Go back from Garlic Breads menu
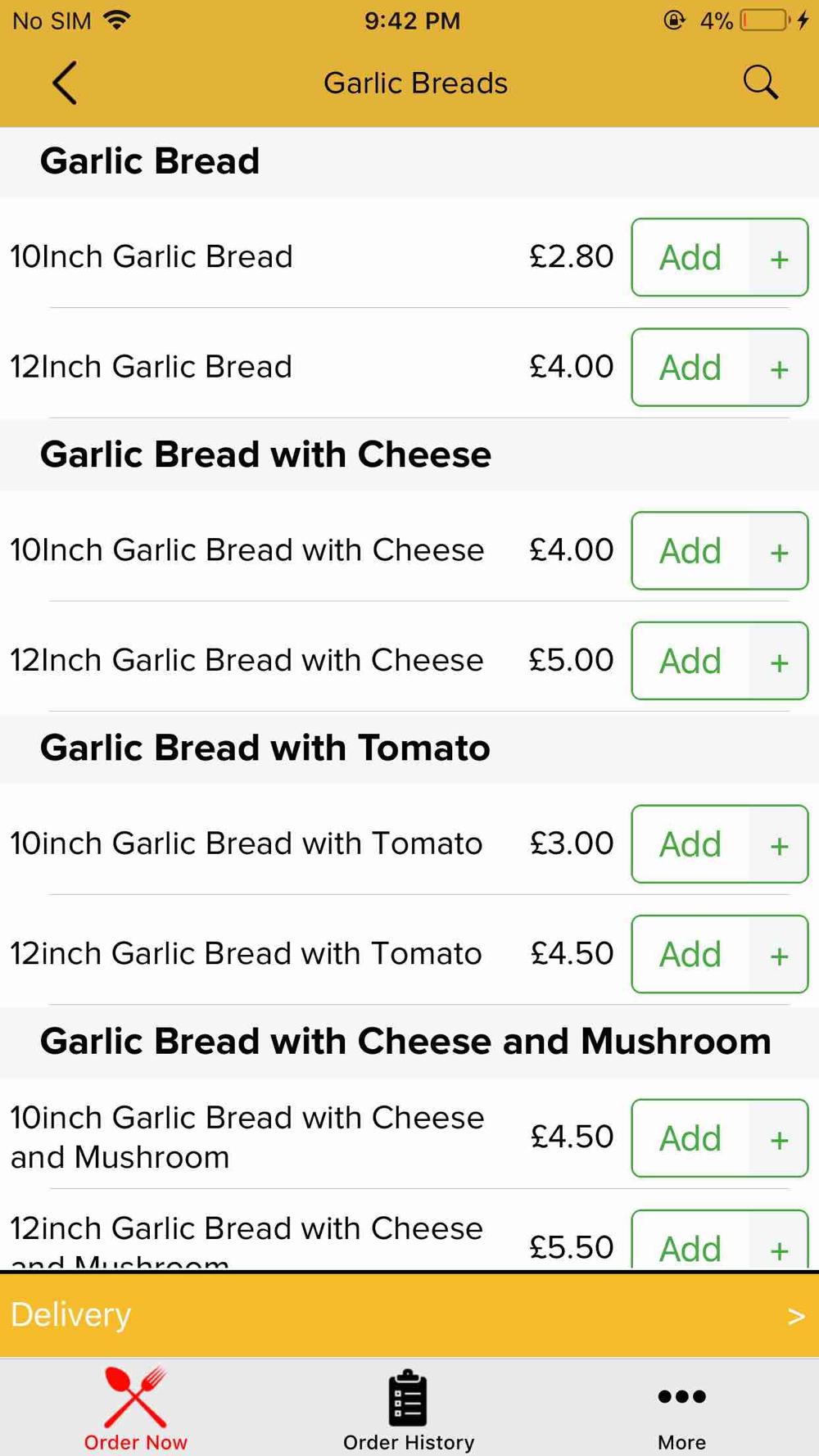 click(x=65, y=83)
